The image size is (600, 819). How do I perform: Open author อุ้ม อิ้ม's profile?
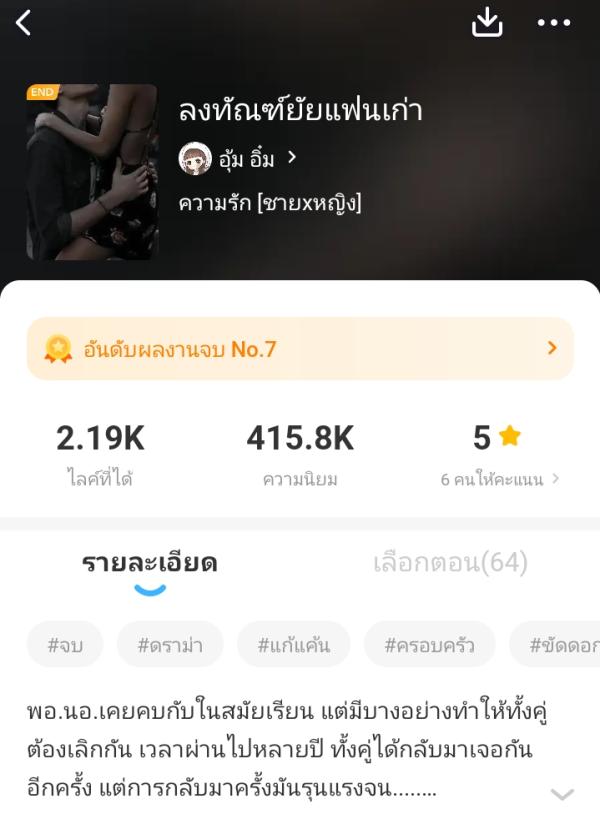238,158
